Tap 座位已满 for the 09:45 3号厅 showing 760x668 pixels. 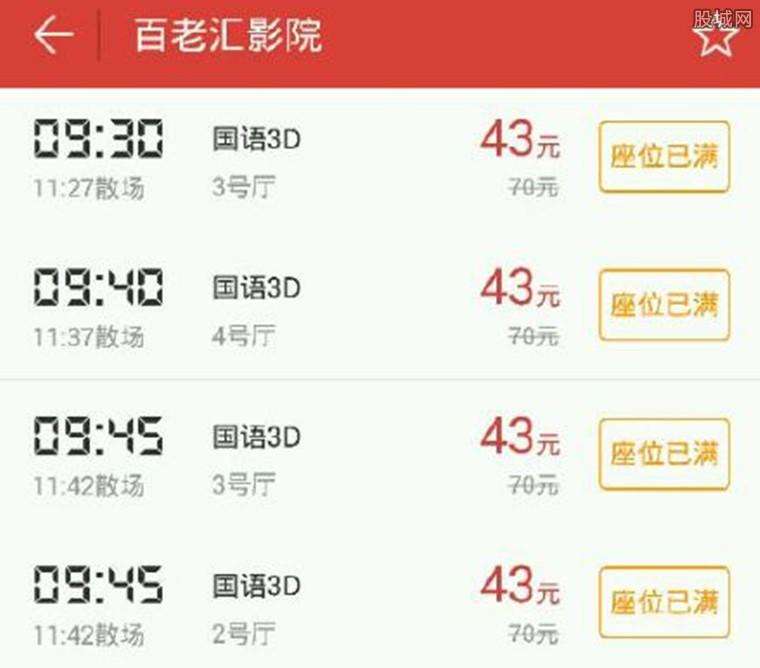point(664,454)
